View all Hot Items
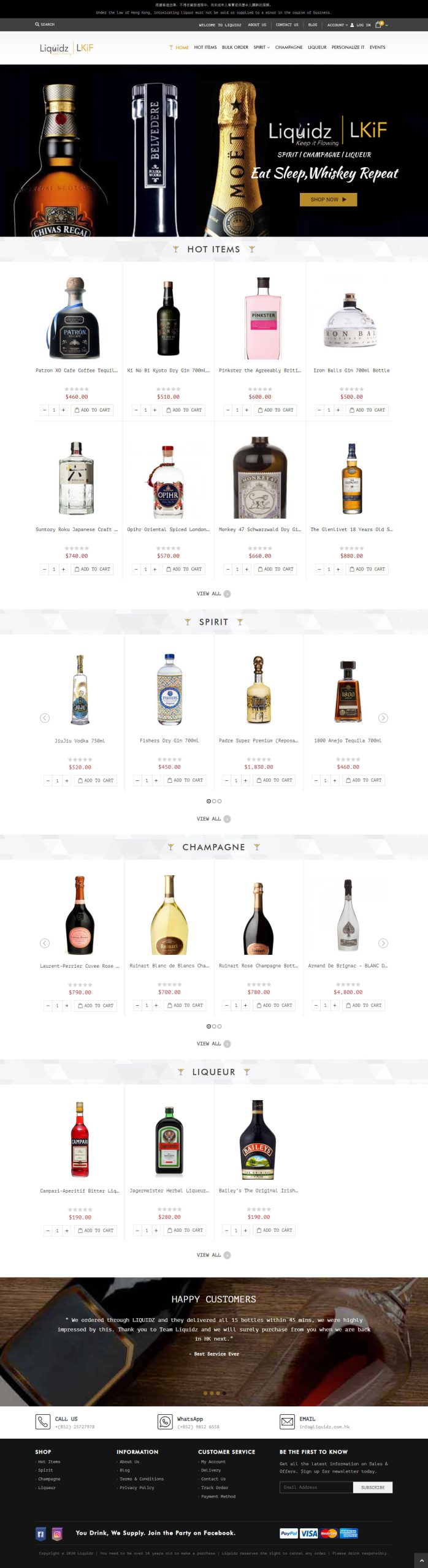 (x=213, y=594)
